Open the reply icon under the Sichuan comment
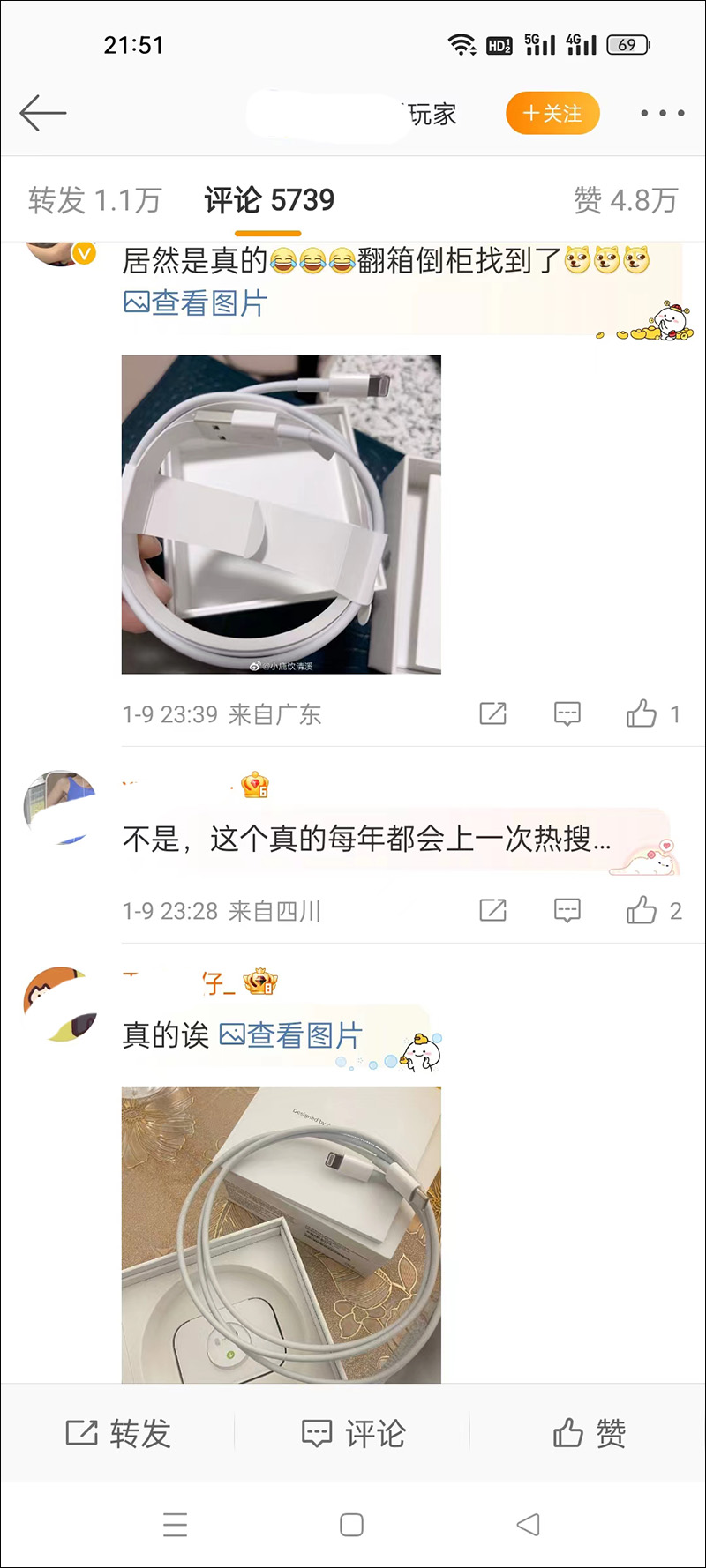Image resolution: width=706 pixels, height=1568 pixels. coord(567,910)
